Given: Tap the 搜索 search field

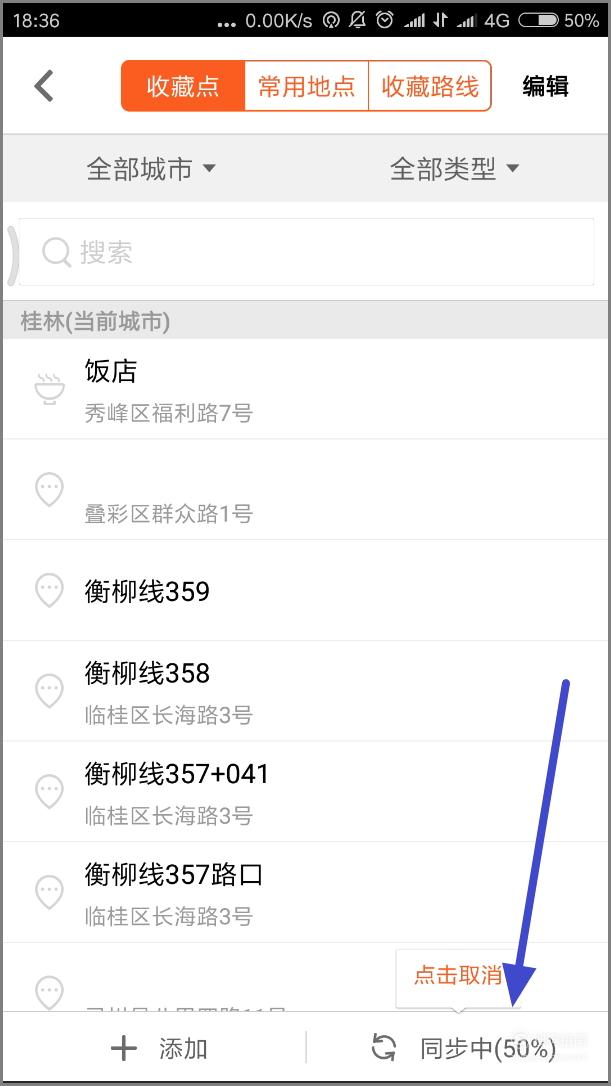Looking at the screenshot, I should 306,252.
